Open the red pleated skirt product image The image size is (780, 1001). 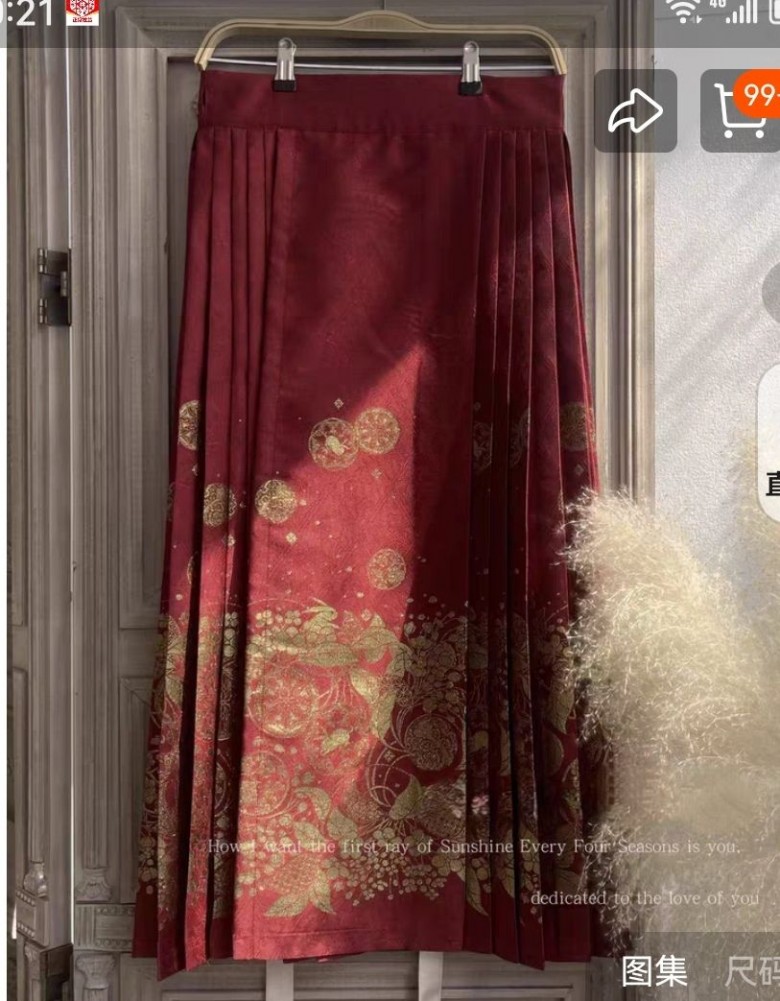click(x=380, y=520)
